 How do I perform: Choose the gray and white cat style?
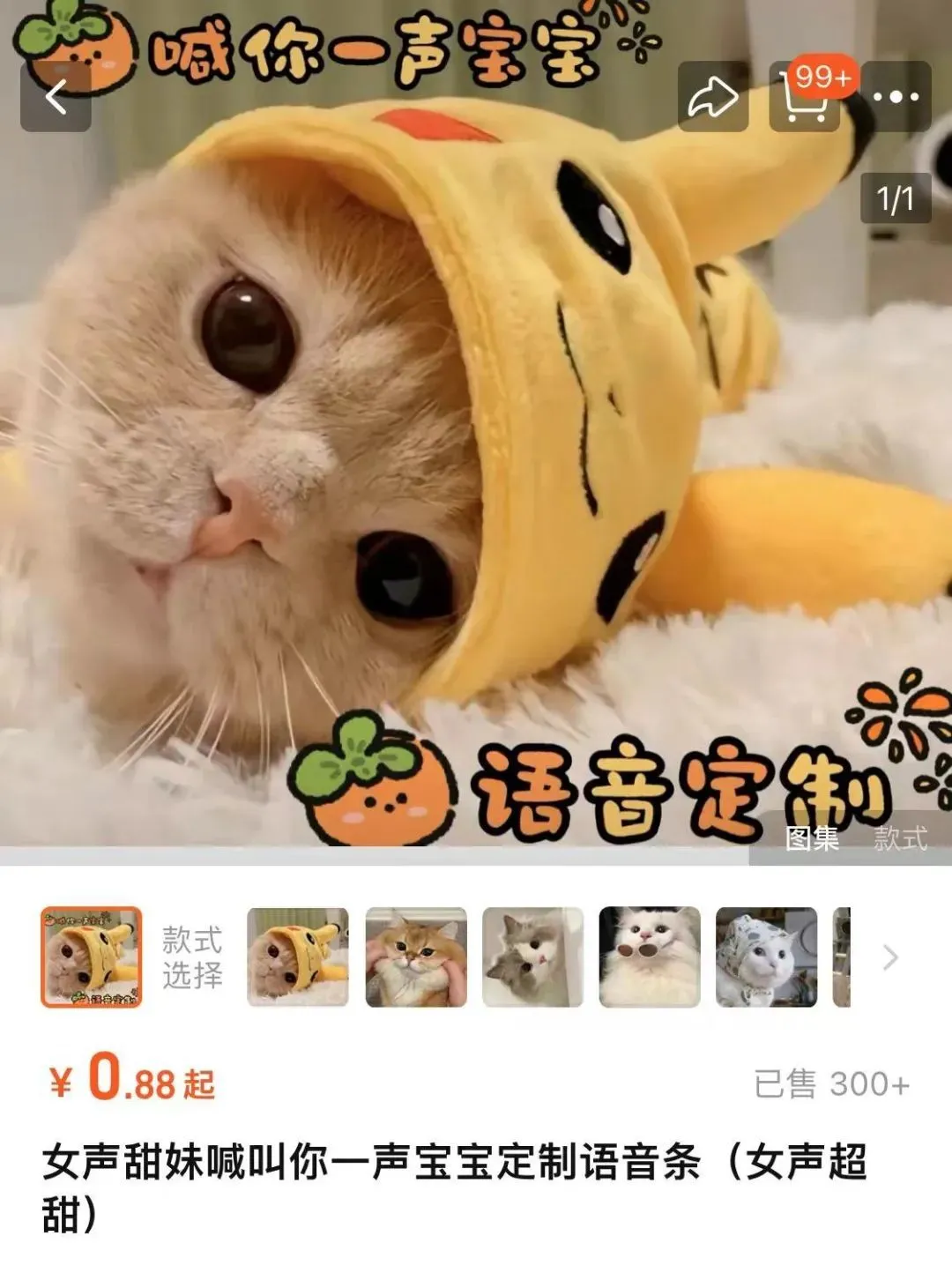click(x=532, y=957)
